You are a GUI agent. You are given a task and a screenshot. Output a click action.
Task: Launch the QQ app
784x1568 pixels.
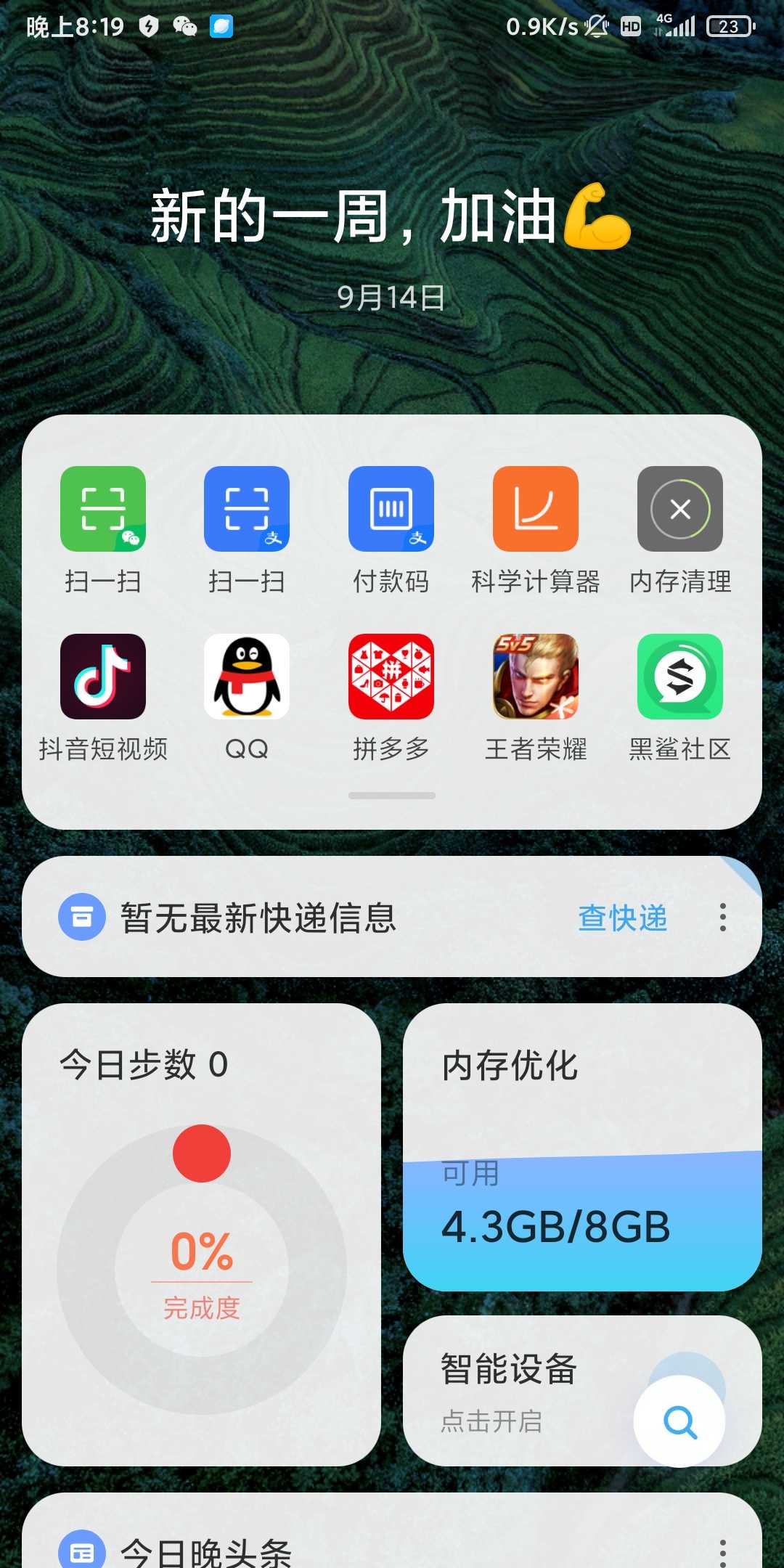coord(247,677)
